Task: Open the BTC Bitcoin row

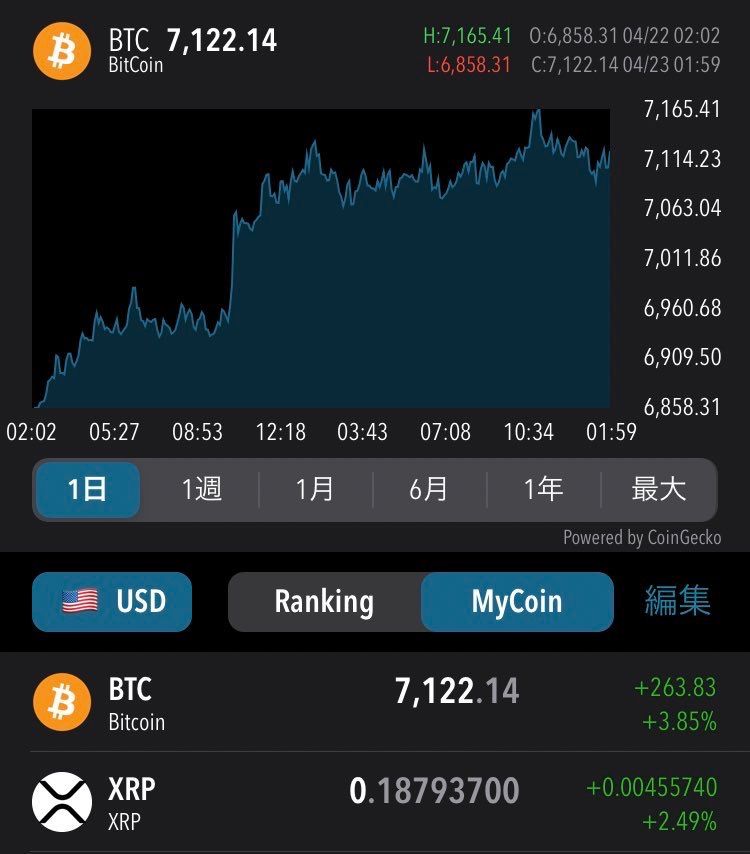Action: (375, 703)
